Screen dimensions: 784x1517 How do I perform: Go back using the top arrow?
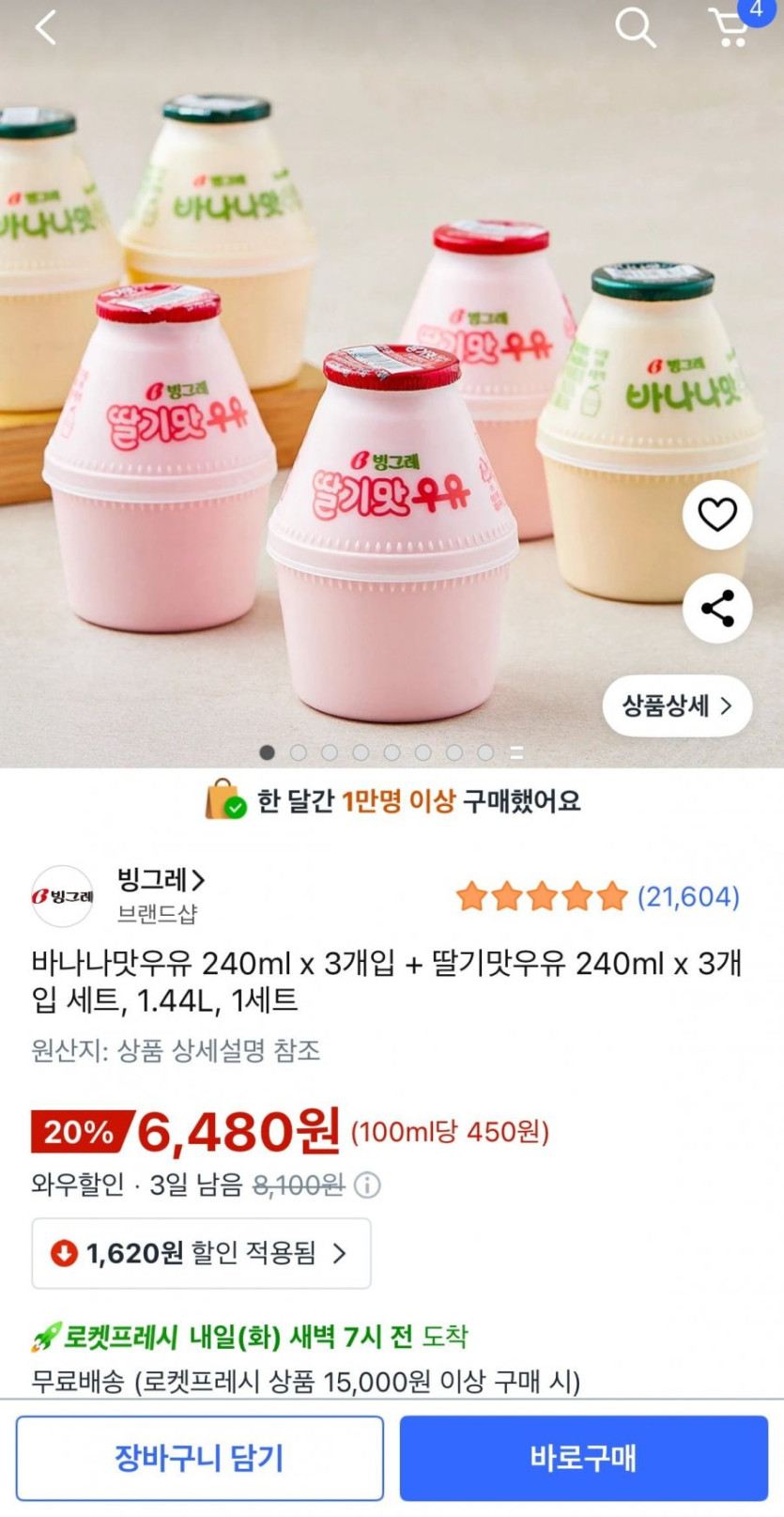[x=45, y=28]
